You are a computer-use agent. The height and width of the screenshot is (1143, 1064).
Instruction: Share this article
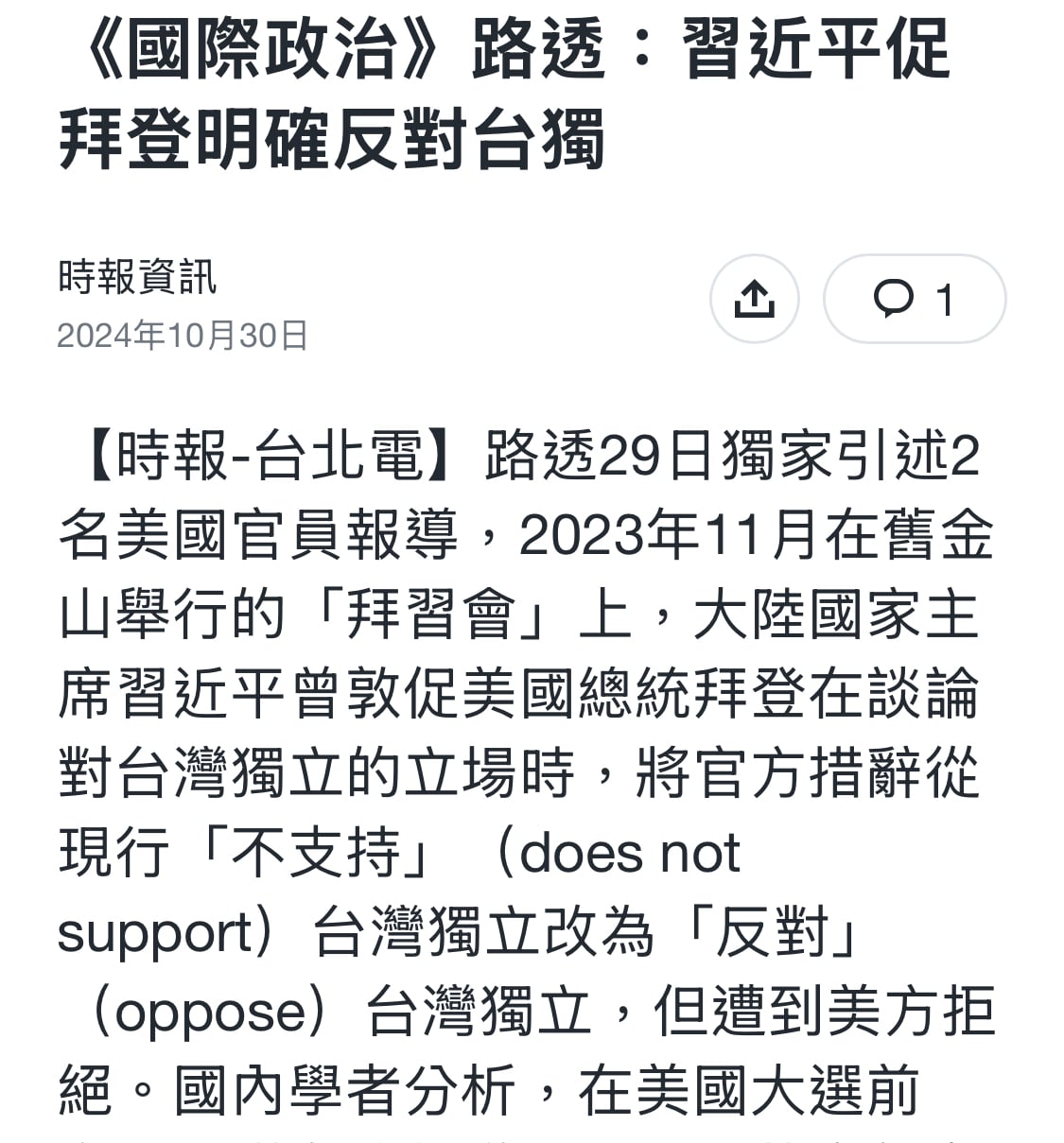pyautogui.click(x=754, y=299)
